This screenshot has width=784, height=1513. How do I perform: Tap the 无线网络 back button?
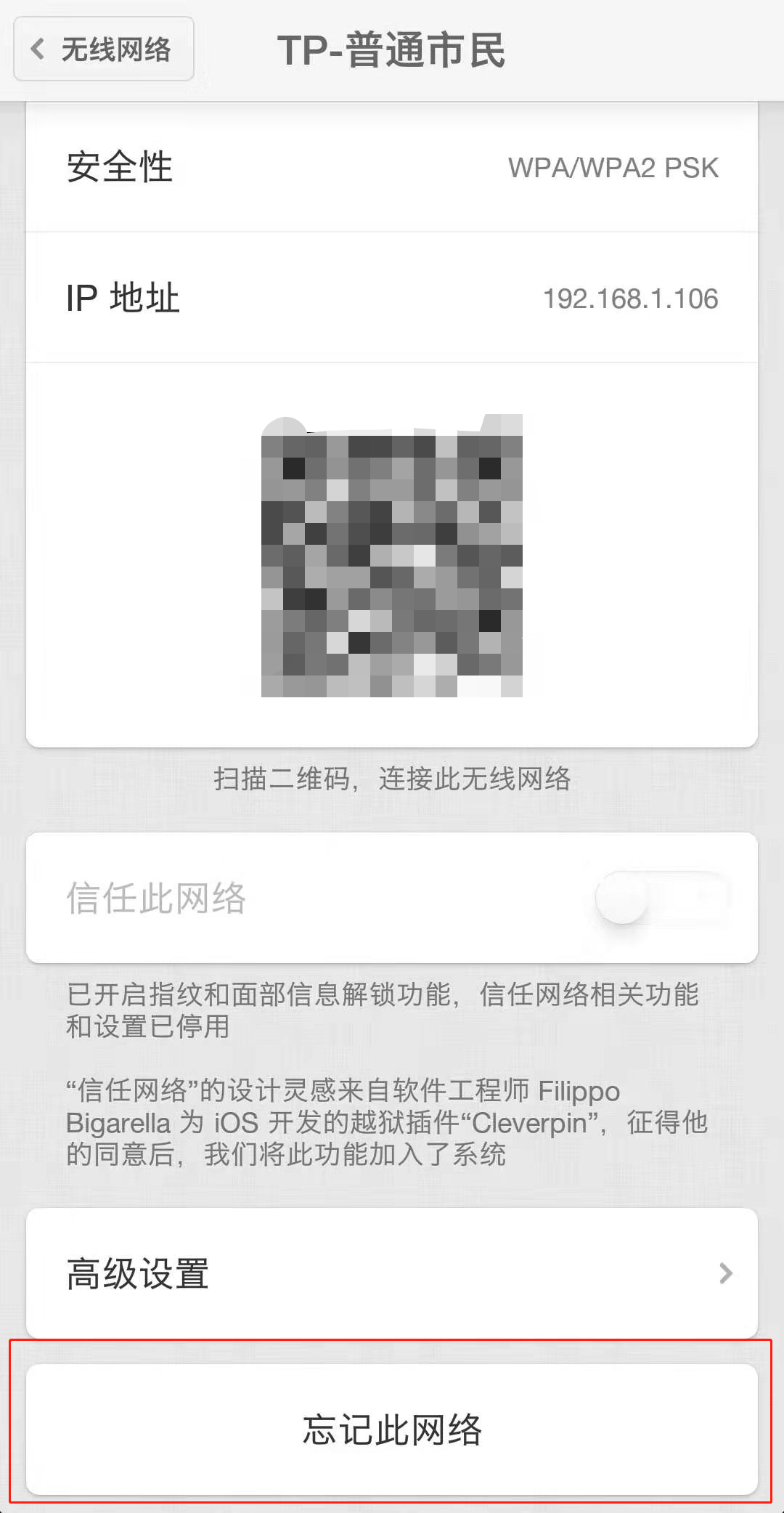point(102,49)
